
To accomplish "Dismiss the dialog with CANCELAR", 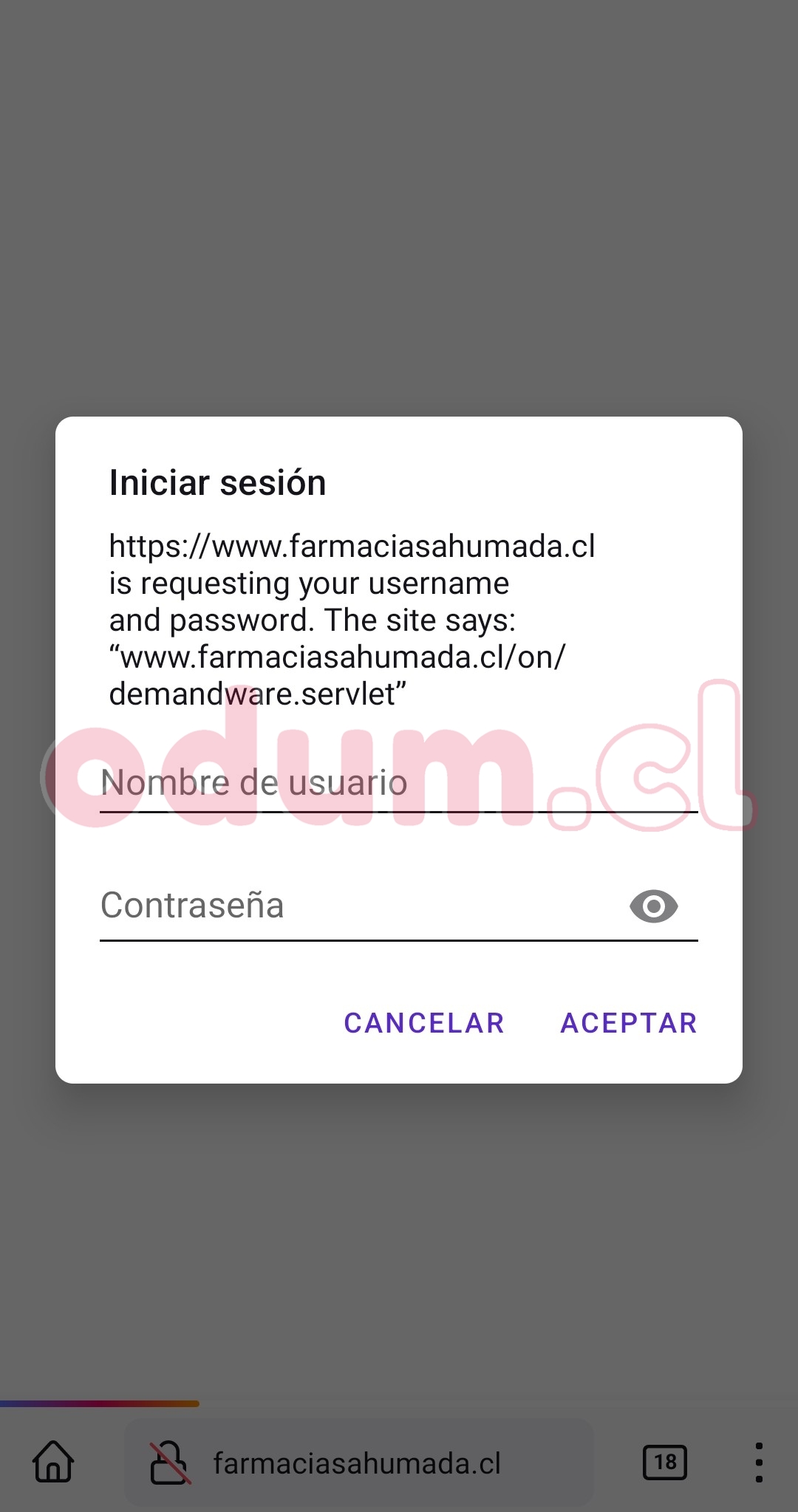I will coord(424,1023).
